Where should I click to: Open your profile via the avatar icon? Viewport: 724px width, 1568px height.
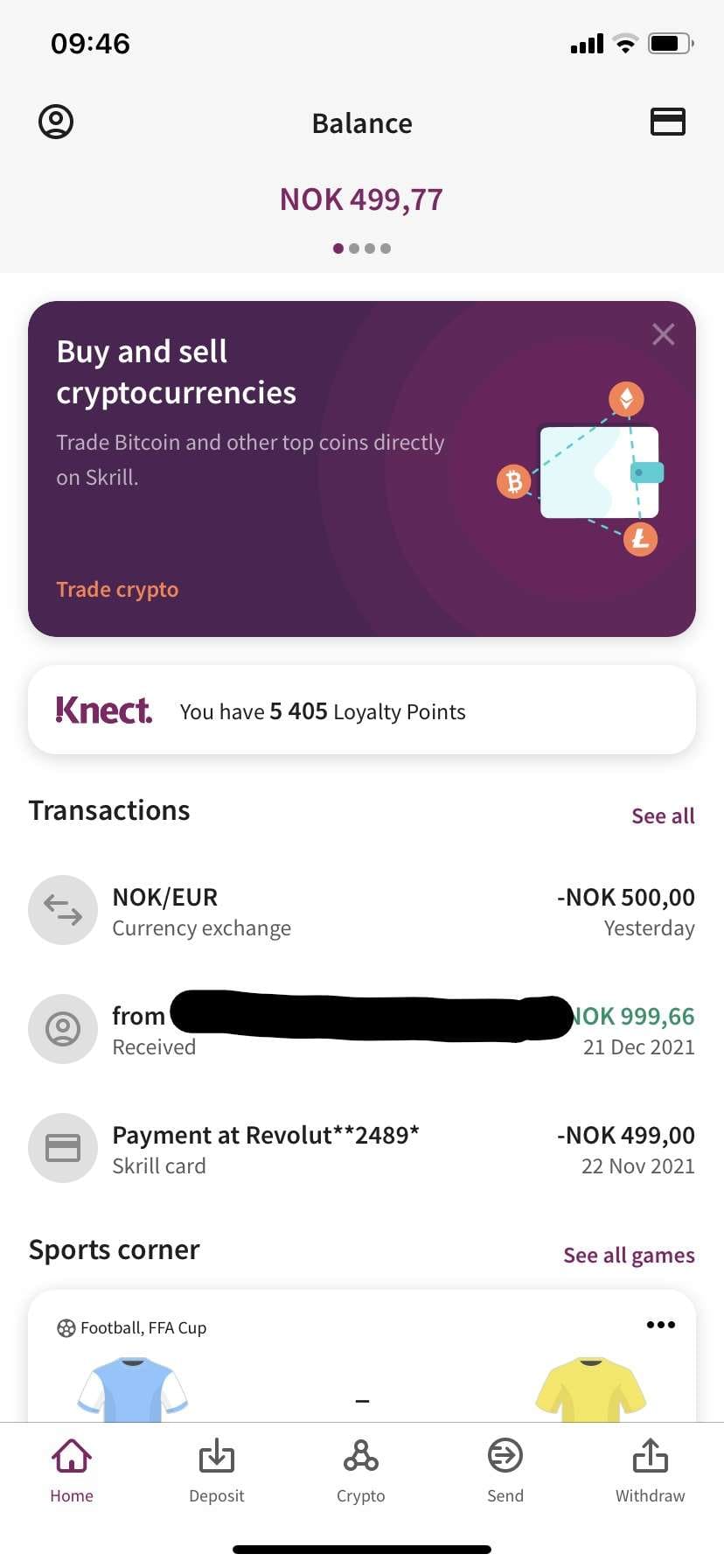56,122
